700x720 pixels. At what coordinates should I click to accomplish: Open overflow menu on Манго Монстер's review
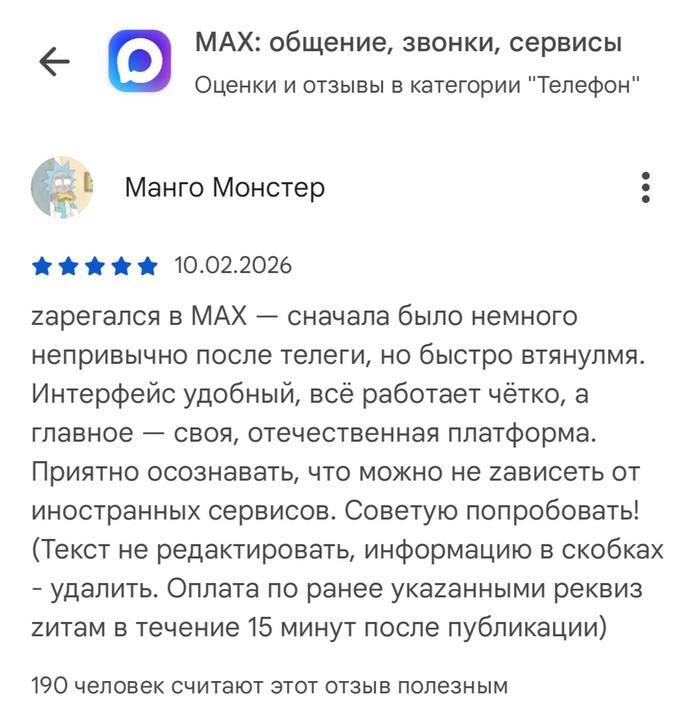tap(646, 187)
